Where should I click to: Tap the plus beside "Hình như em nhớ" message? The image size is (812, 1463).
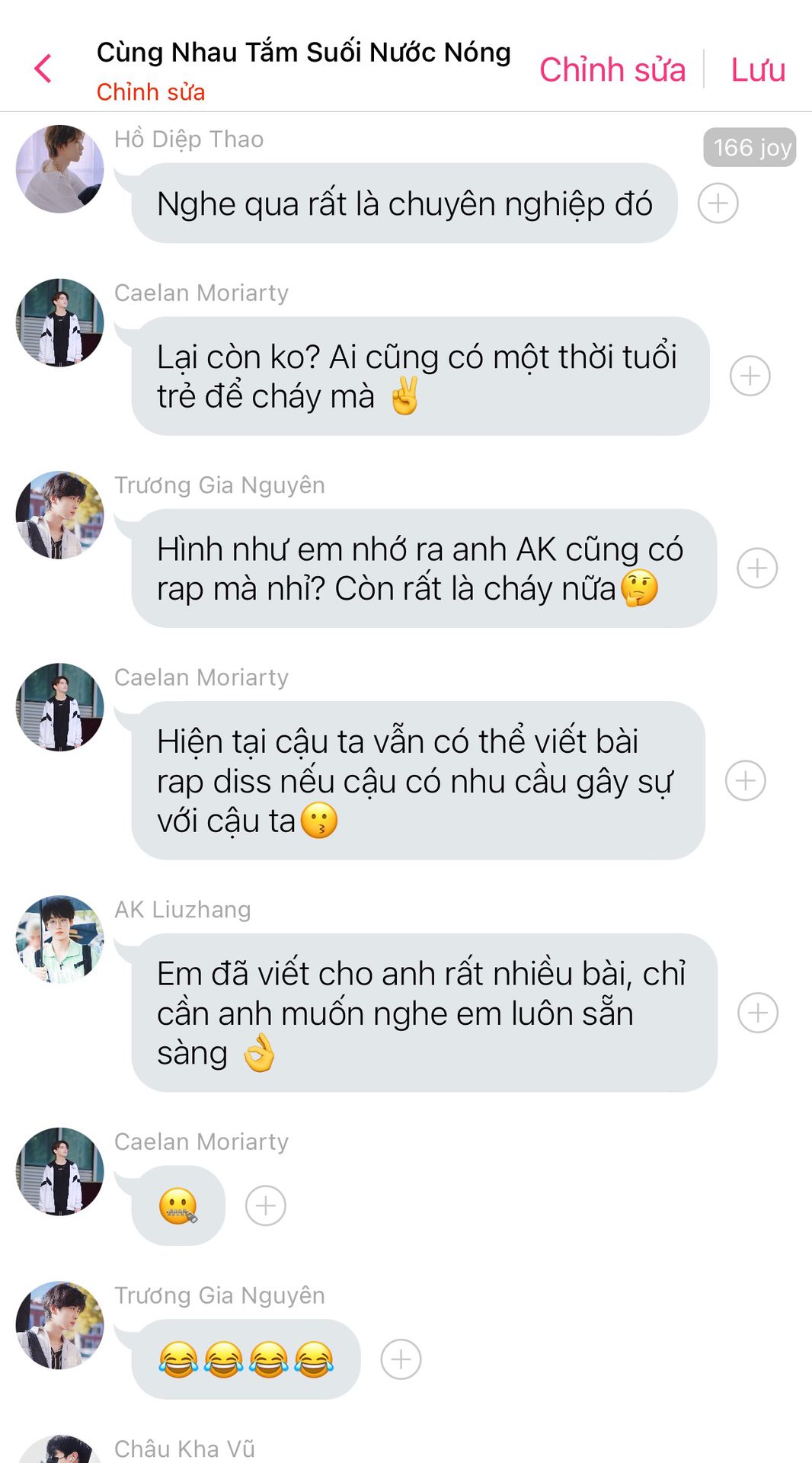[757, 568]
